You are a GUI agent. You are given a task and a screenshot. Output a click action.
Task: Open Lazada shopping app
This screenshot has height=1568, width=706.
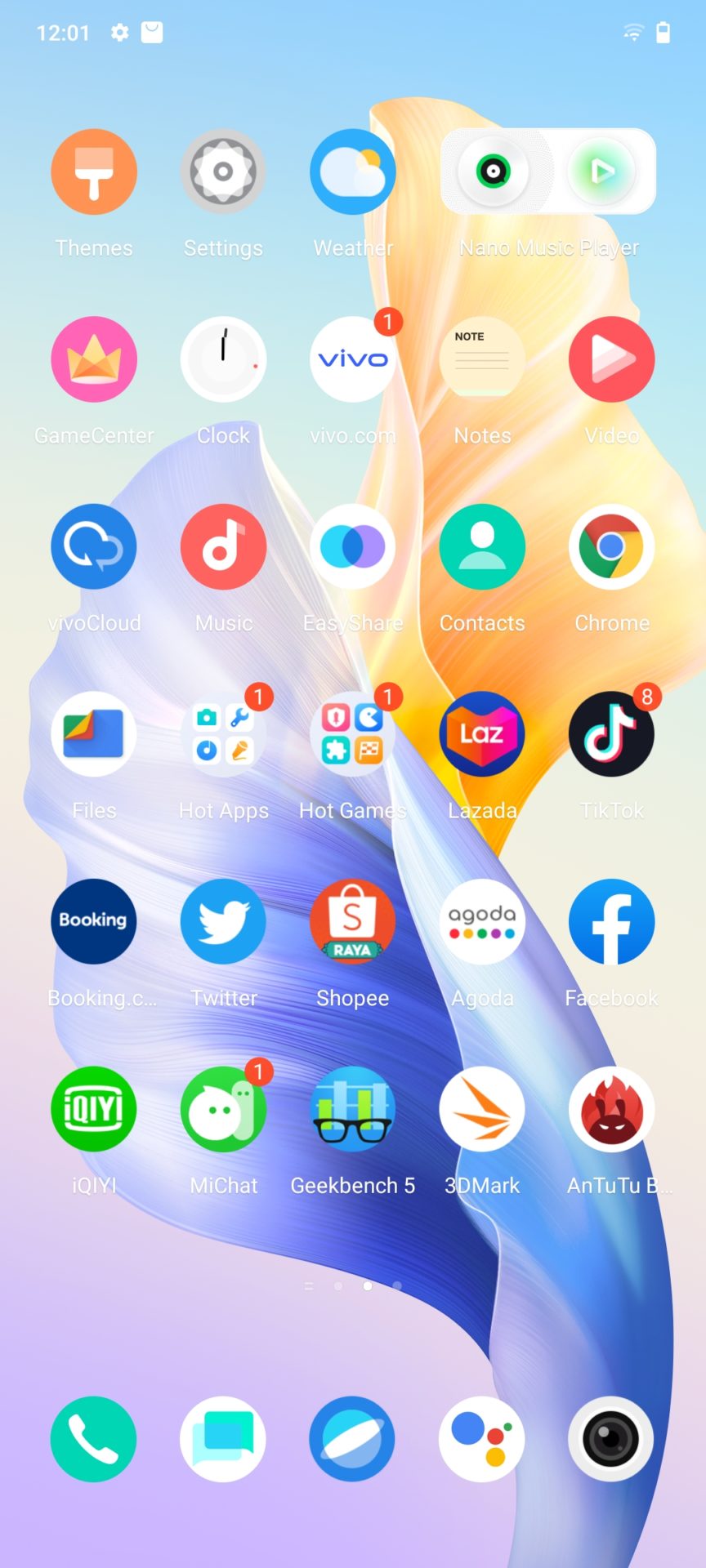482,734
